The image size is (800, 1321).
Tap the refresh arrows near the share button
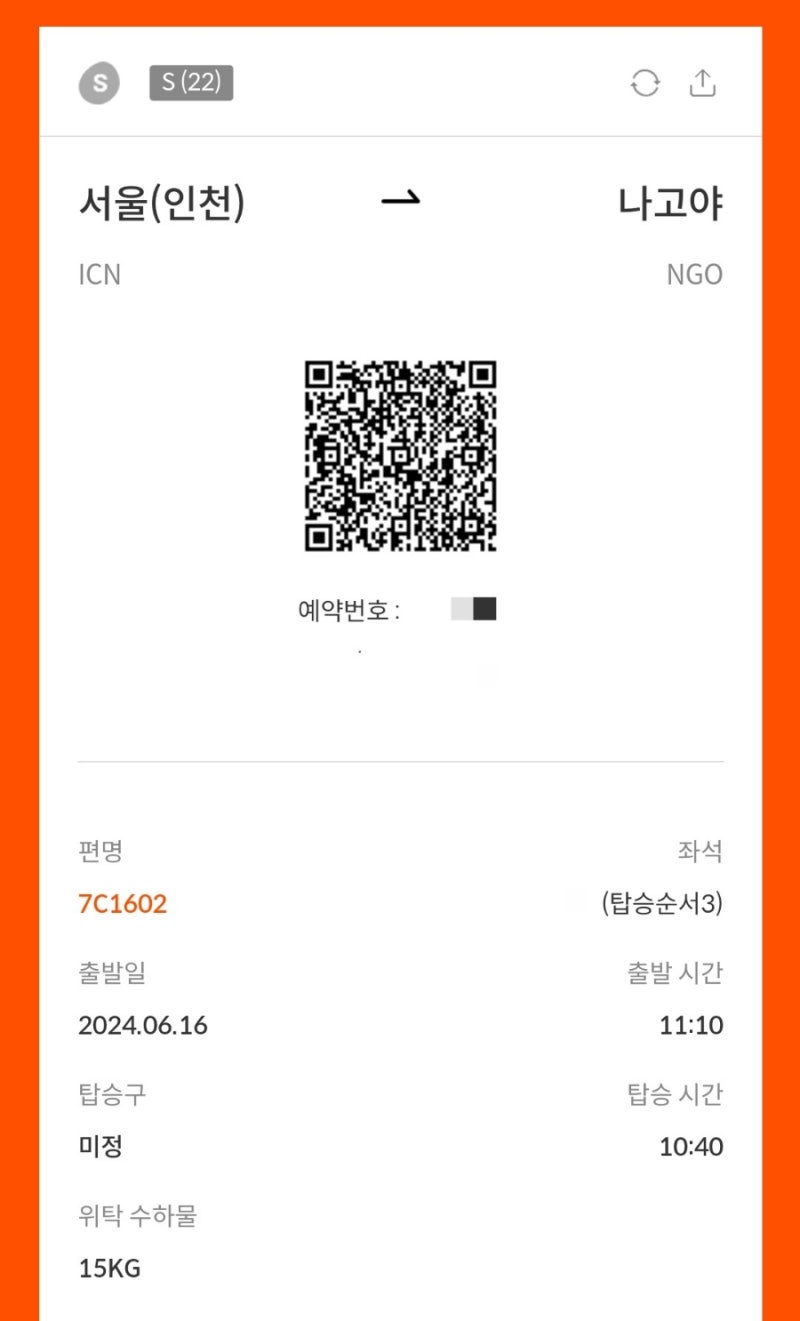pyautogui.click(x=646, y=84)
